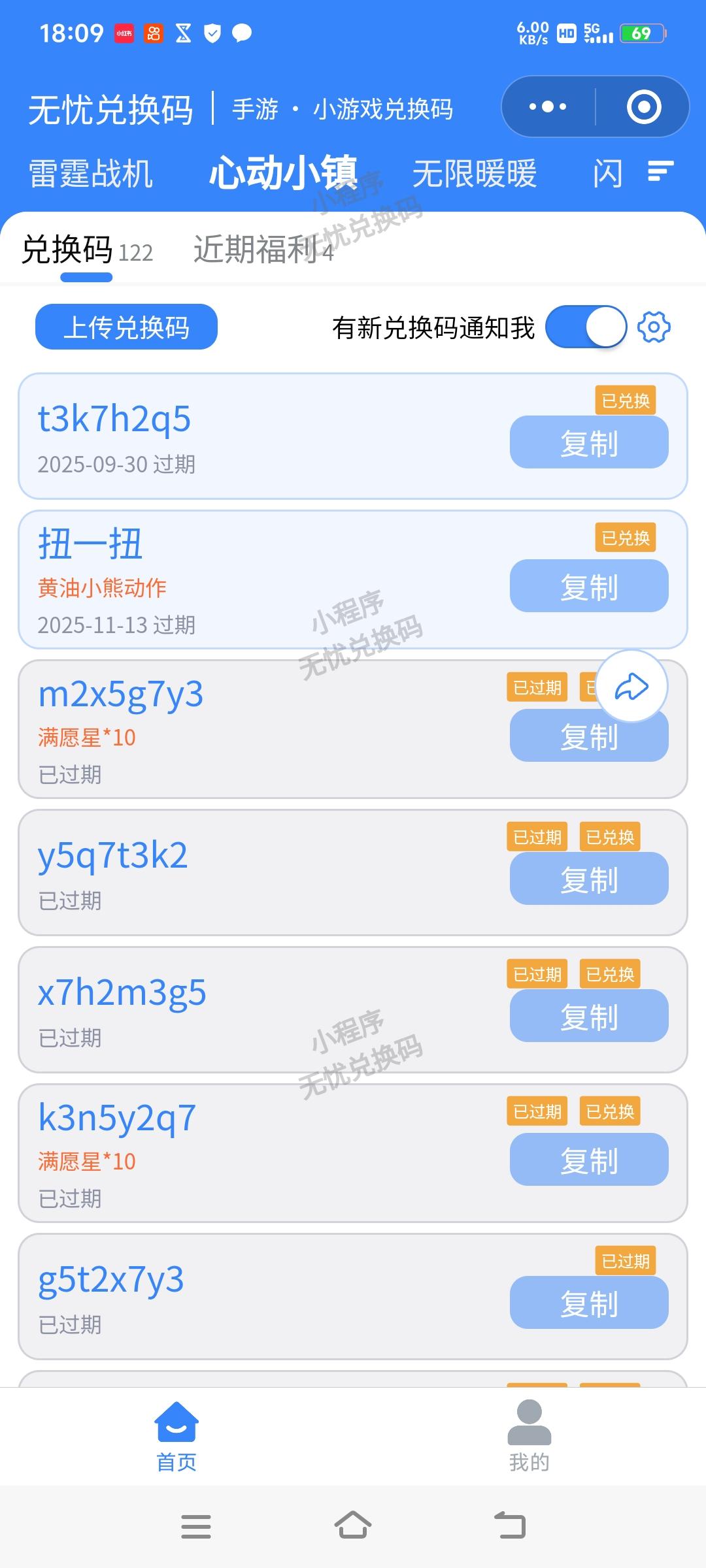
Task: Share code m2x5g7y3 via the arrow icon
Action: 631,686
